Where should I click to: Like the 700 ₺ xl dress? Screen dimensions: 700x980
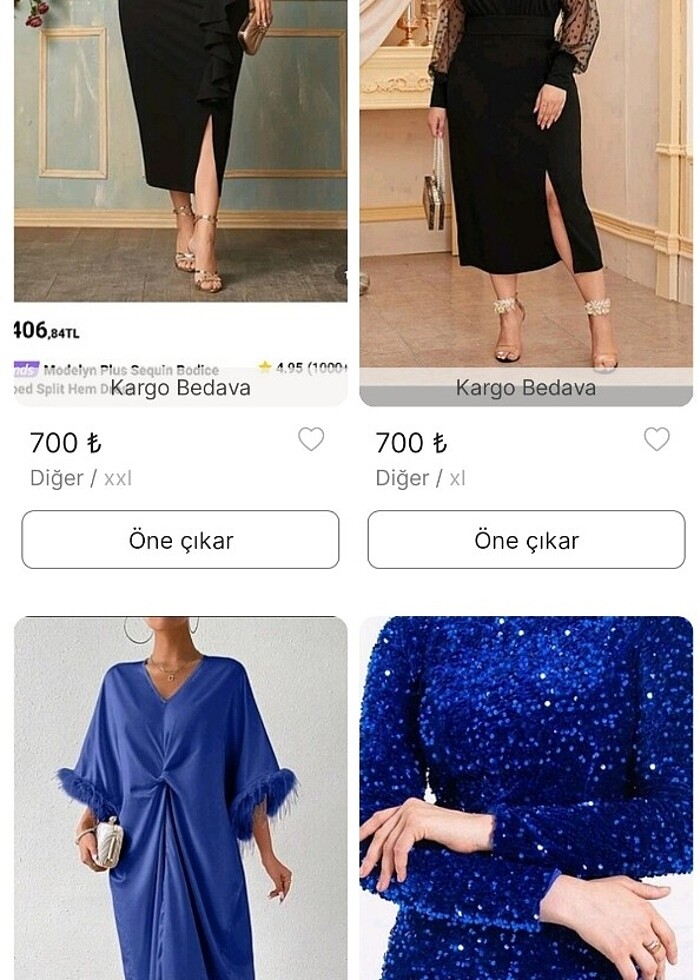pyautogui.click(x=656, y=439)
